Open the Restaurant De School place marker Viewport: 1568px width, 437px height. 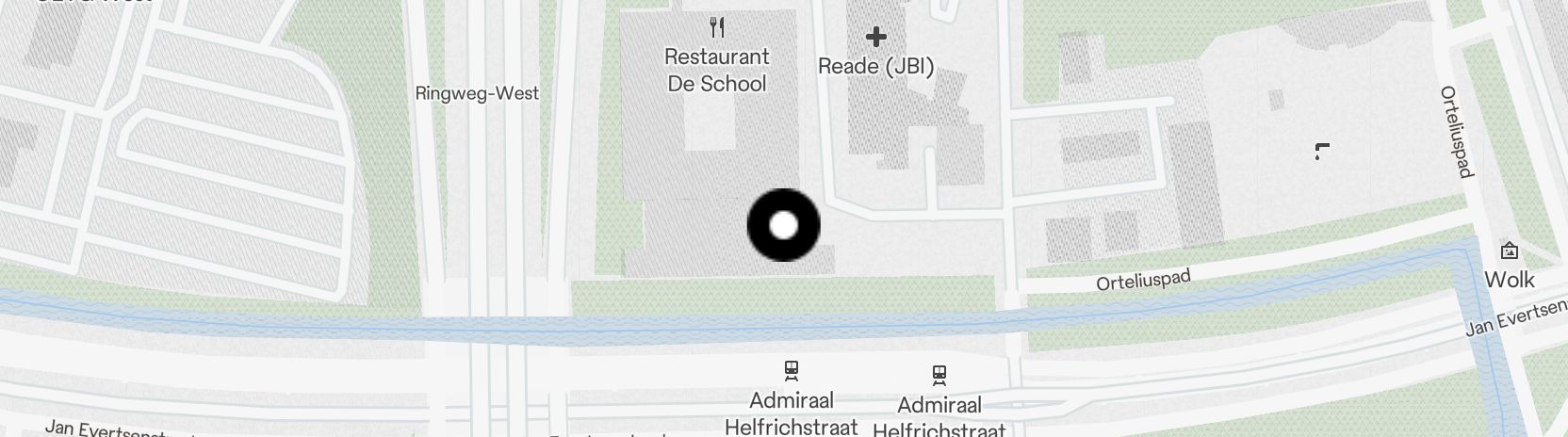pyautogui.click(x=717, y=27)
